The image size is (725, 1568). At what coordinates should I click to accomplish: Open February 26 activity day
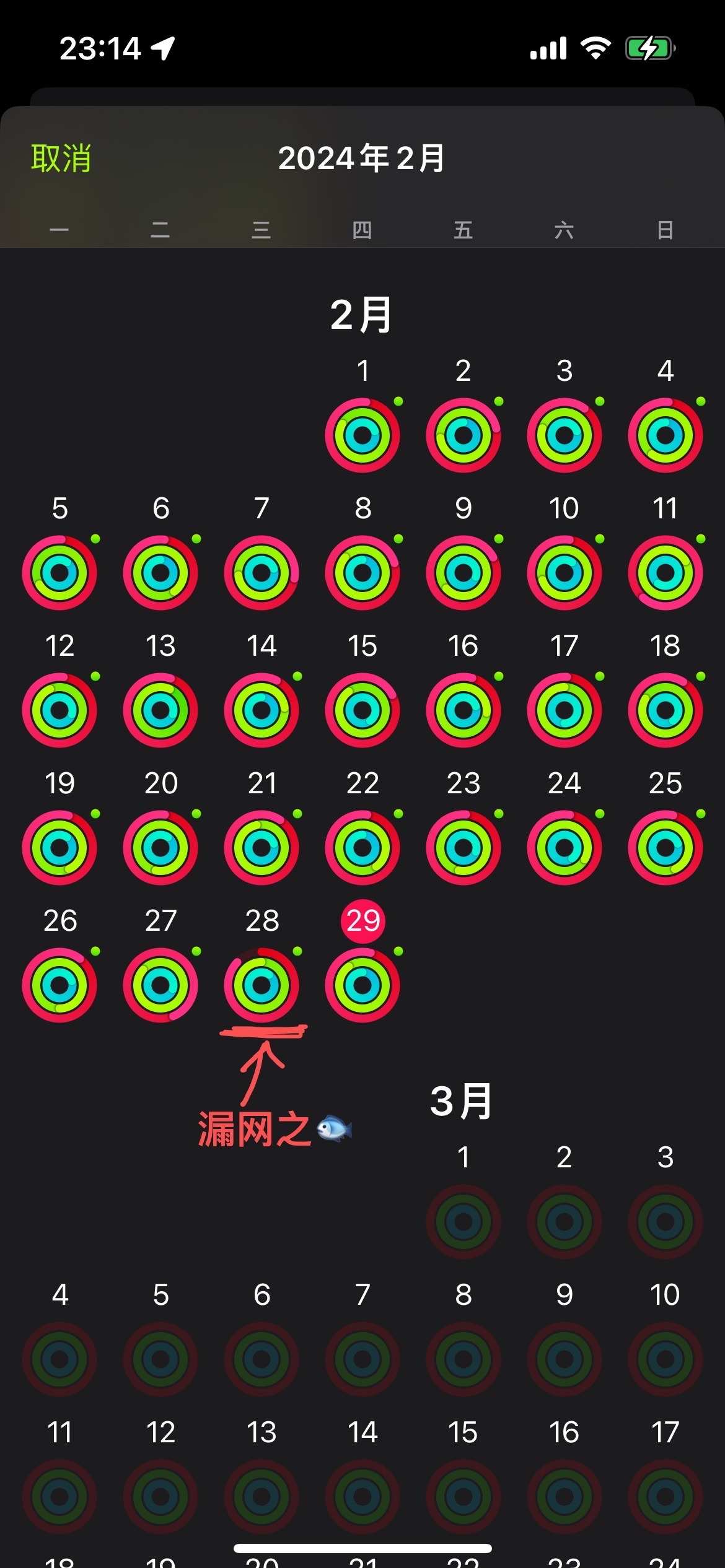[59, 985]
